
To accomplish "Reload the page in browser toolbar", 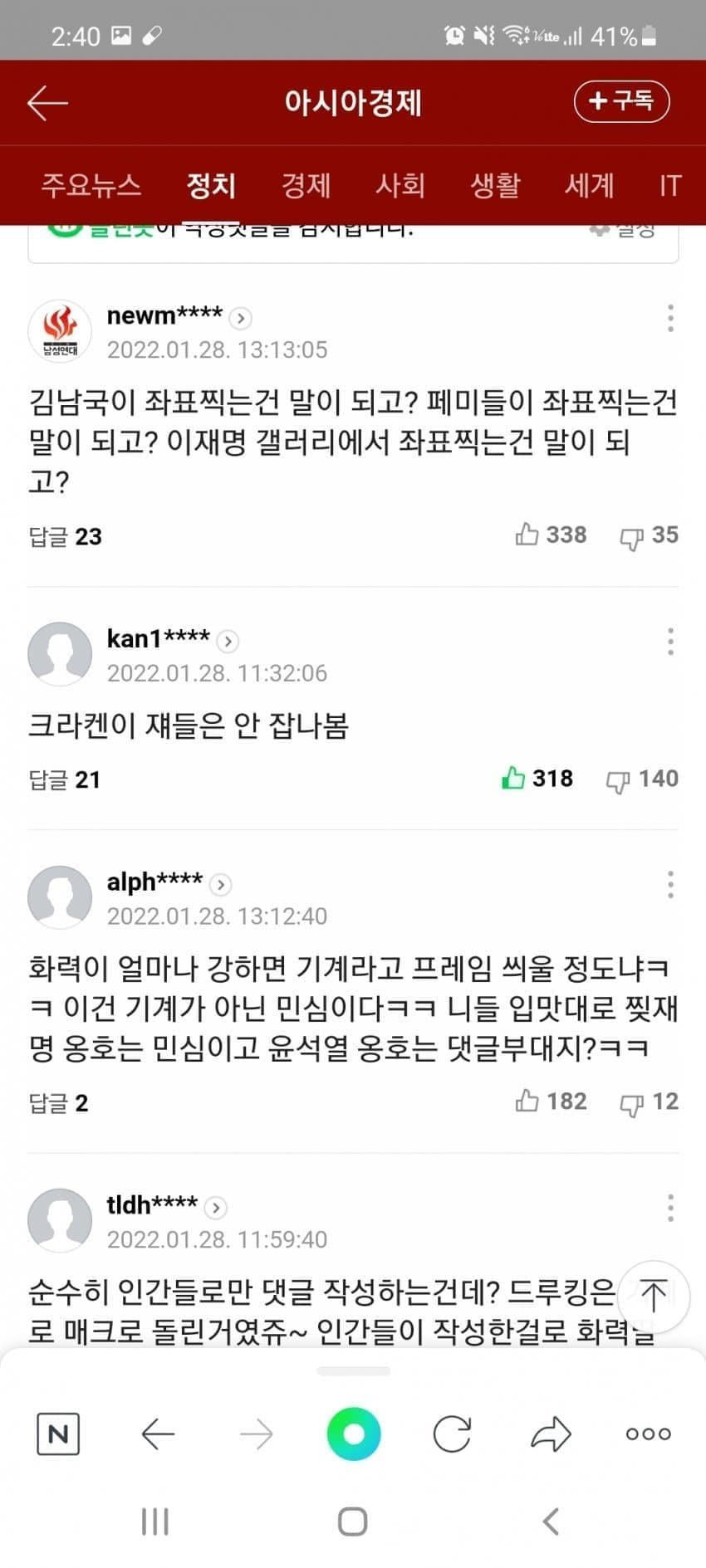I will [x=452, y=1434].
